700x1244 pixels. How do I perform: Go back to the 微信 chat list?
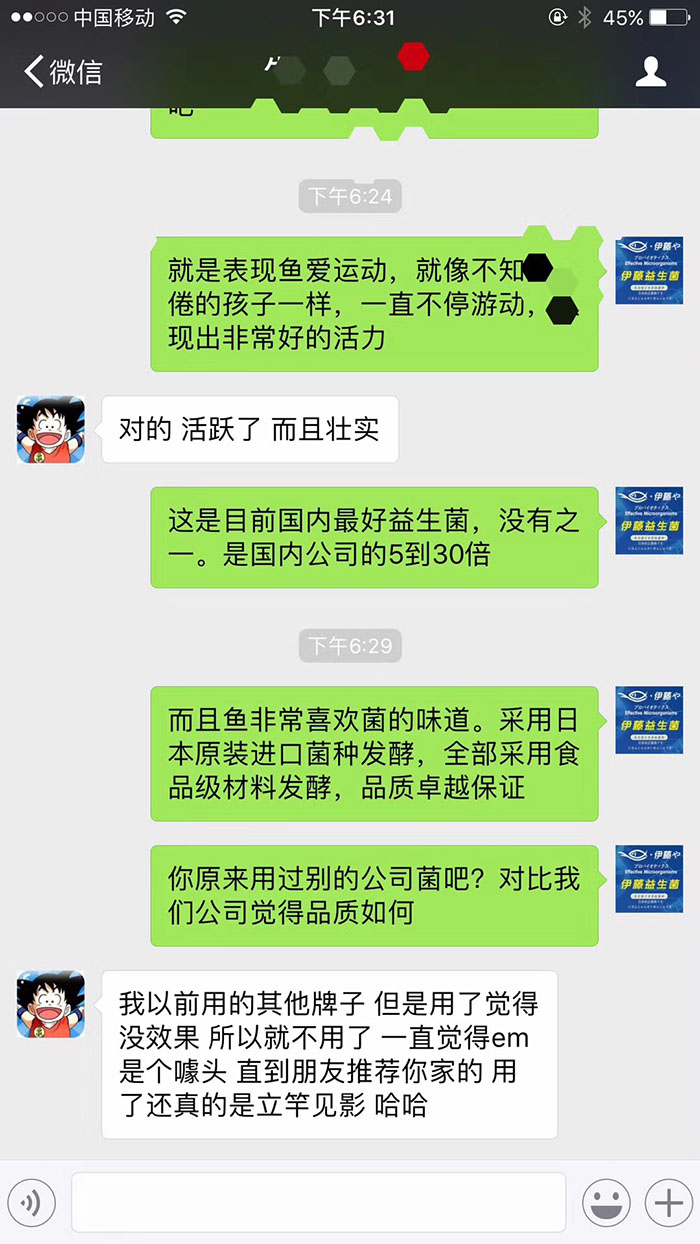click(62, 72)
